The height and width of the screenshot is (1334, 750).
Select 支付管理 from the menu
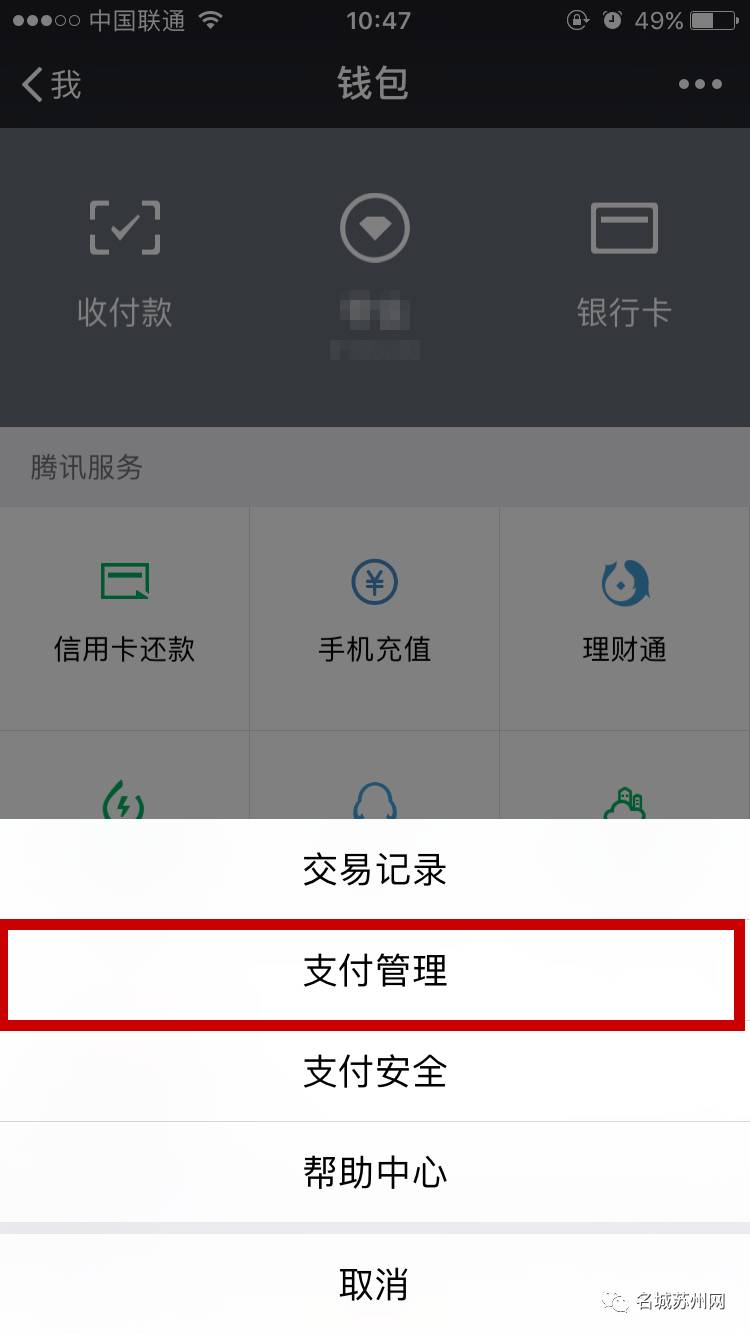point(374,971)
